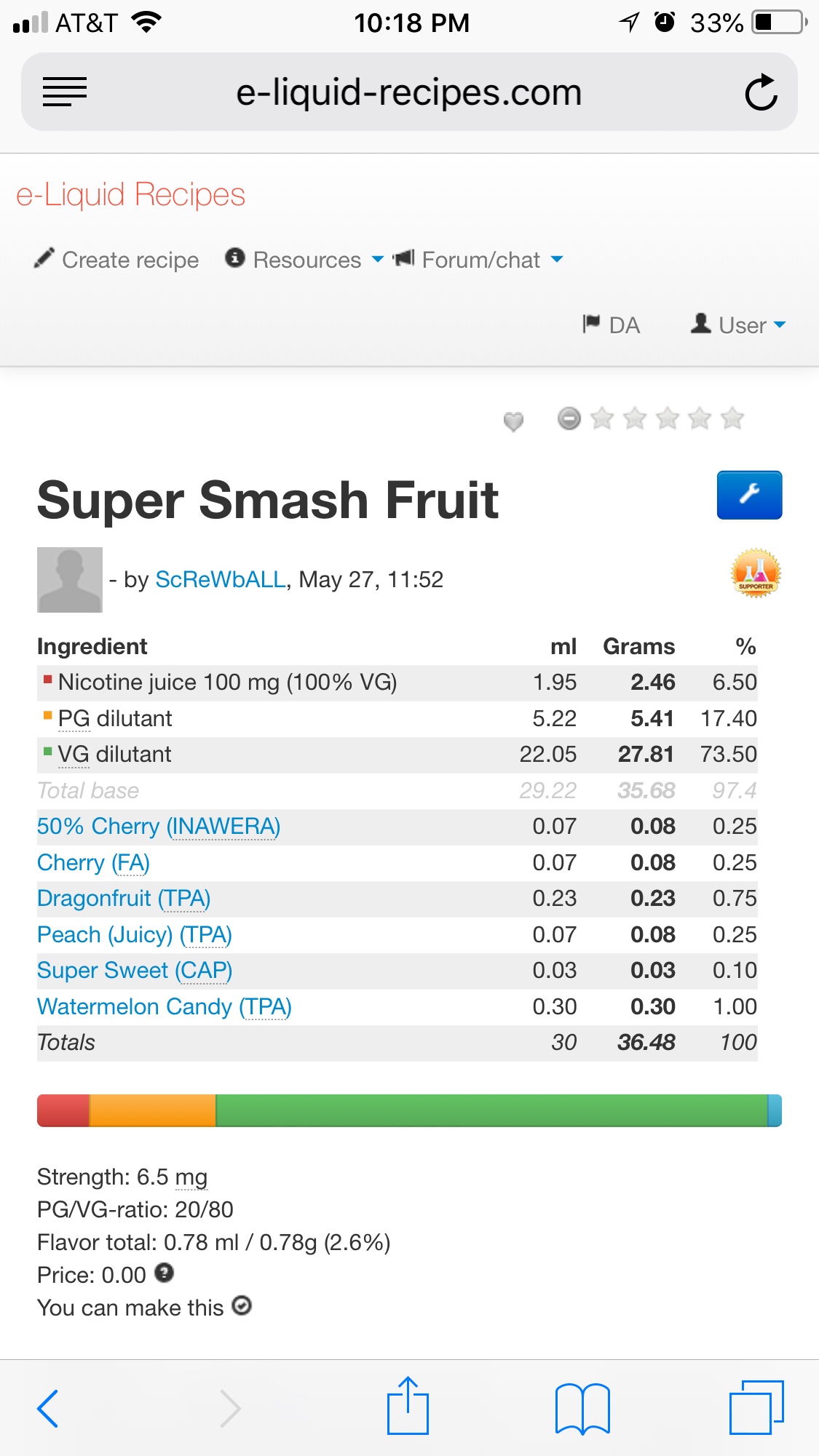Expand the Forum/chat dropdown
The height and width of the screenshot is (1456, 819).
click(478, 260)
